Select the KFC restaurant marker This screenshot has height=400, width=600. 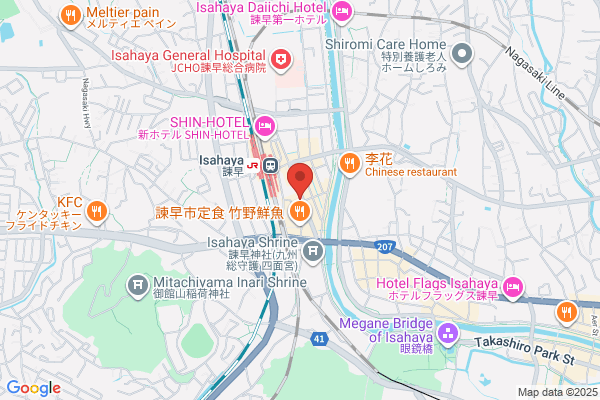(97, 212)
